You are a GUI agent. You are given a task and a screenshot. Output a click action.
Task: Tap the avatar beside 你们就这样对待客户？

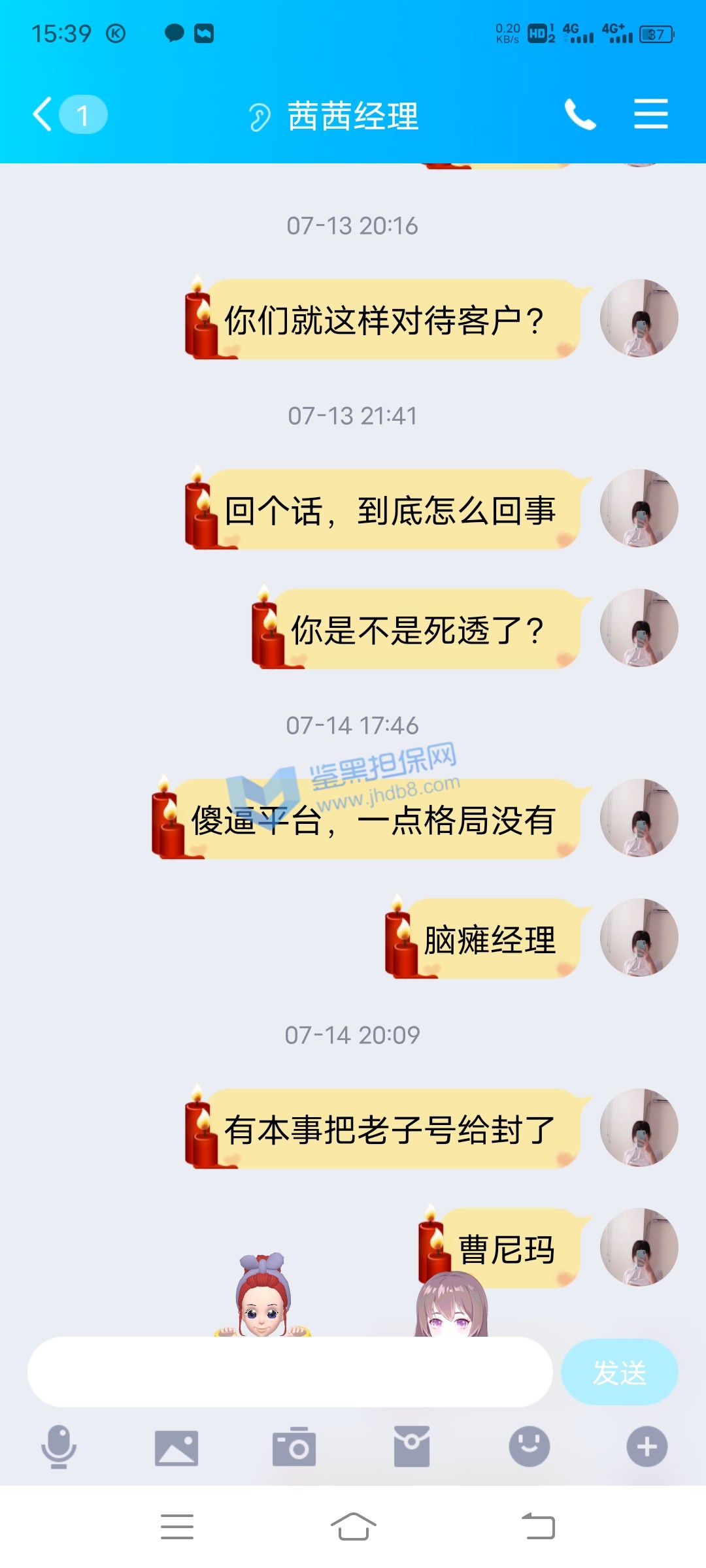pos(639,318)
